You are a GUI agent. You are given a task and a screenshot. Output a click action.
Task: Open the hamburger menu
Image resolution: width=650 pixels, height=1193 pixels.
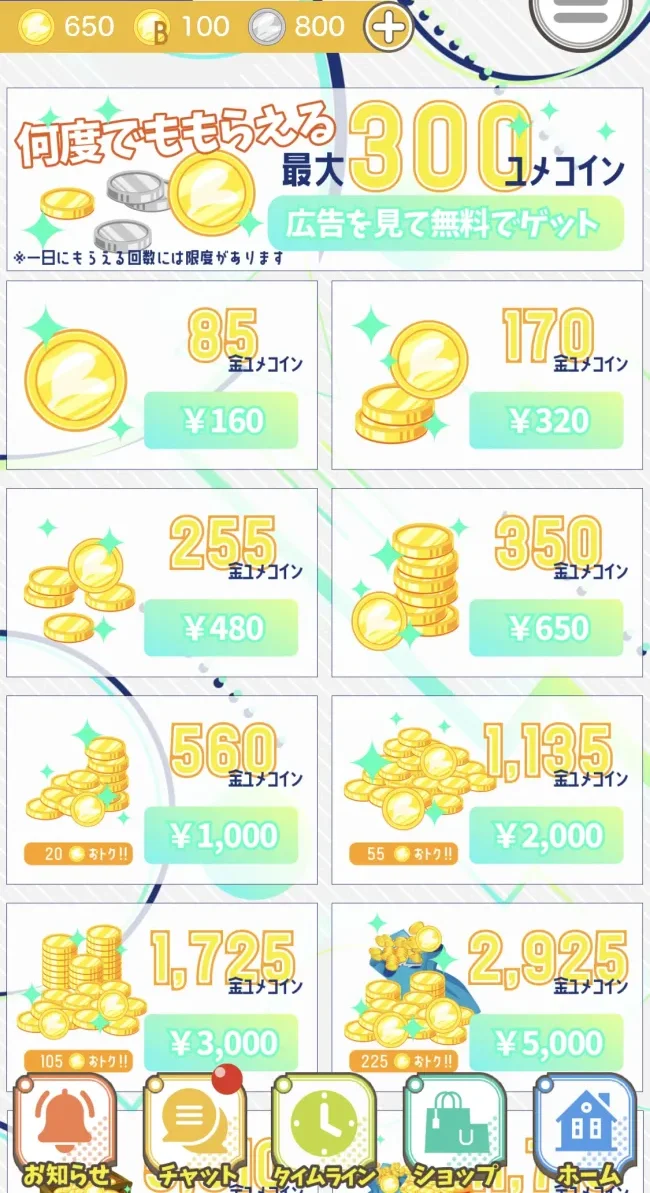(x=586, y=16)
